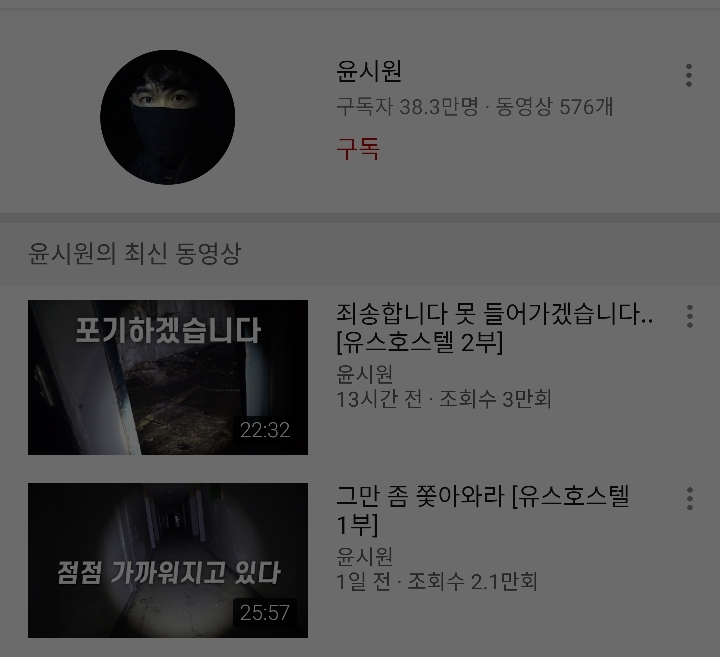The height and width of the screenshot is (657, 720).
Task: Subscribe with the red 구독 button
Action: [357, 150]
